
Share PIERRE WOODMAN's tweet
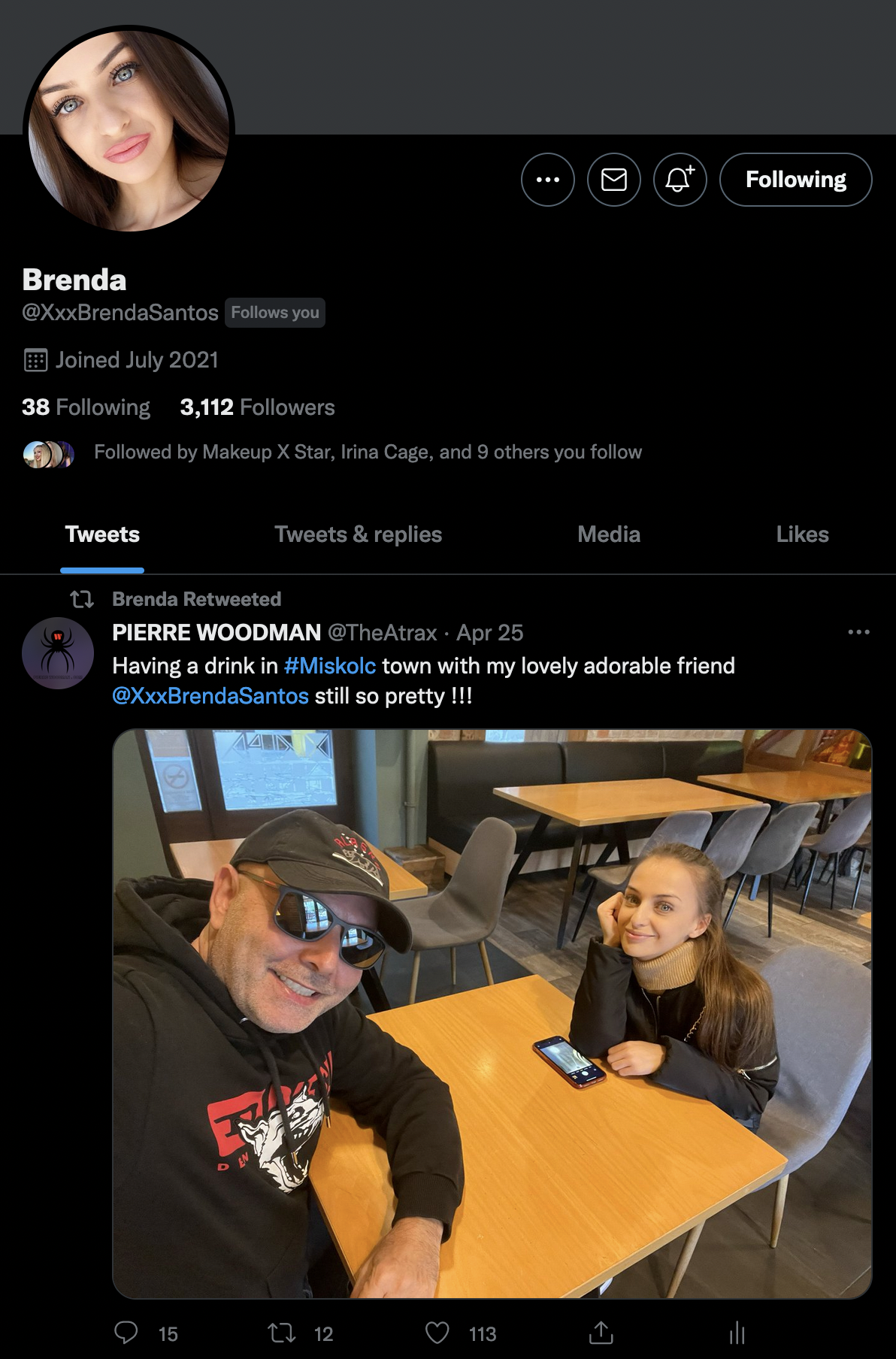click(x=601, y=1333)
